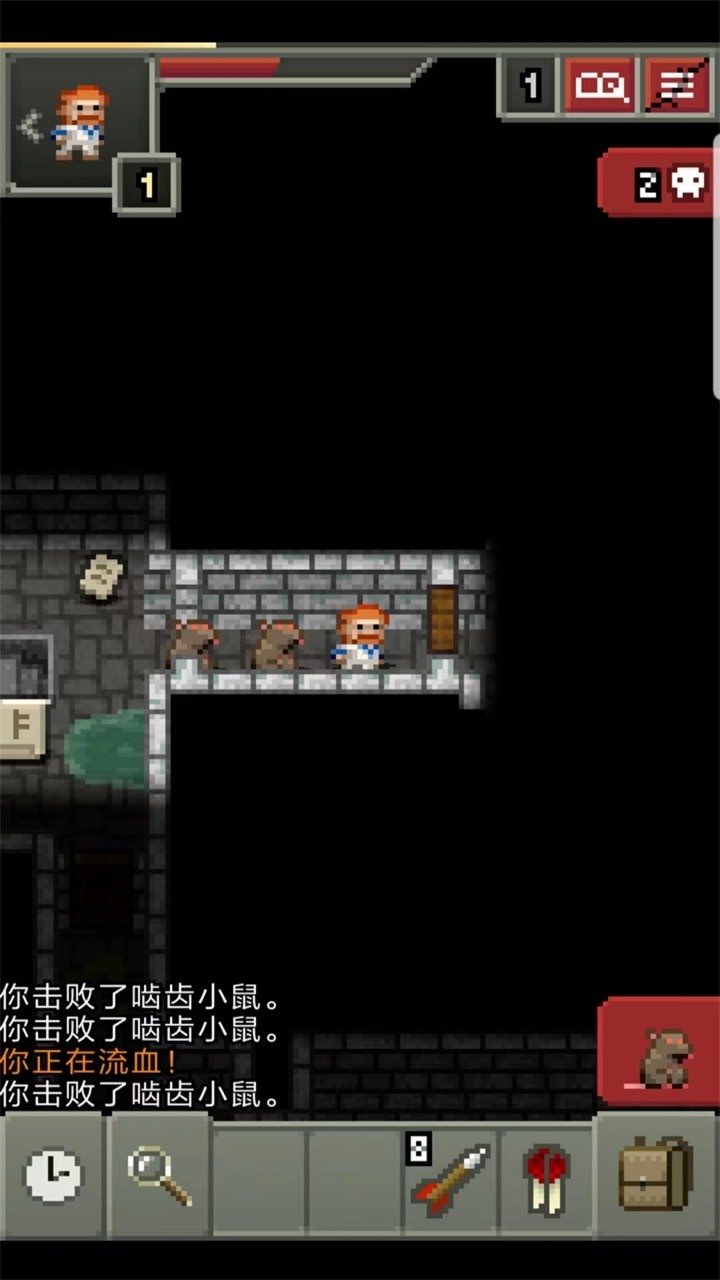Viewport: 720px width, 1280px height.
Task: Wait a turn with the clock button
Action: click(52, 1176)
